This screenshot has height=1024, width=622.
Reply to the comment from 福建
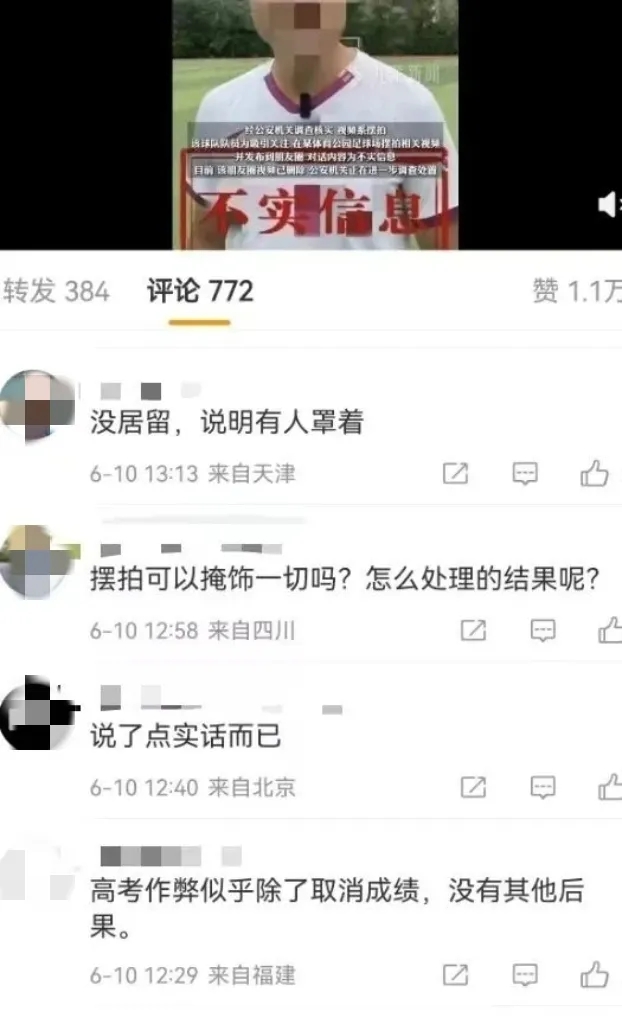click(525, 974)
